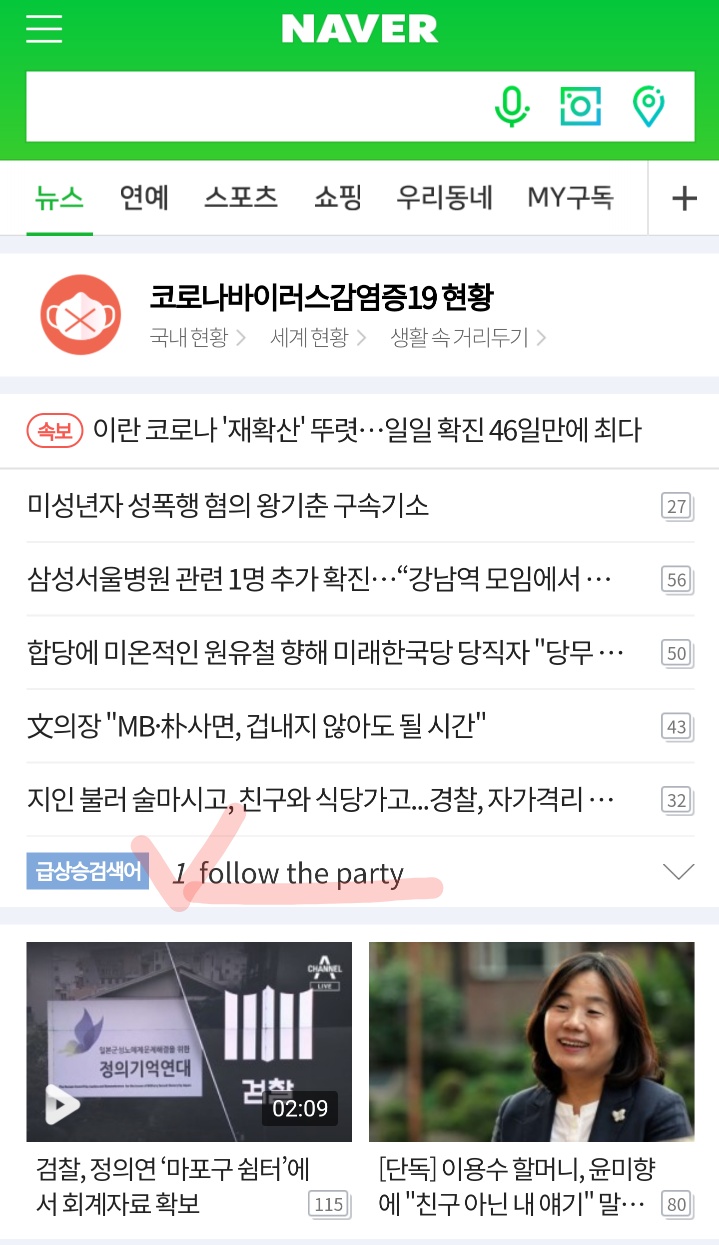Viewport: 719px width, 1245px height.
Task: Go to the 쇼핑 tab
Action: [337, 197]
